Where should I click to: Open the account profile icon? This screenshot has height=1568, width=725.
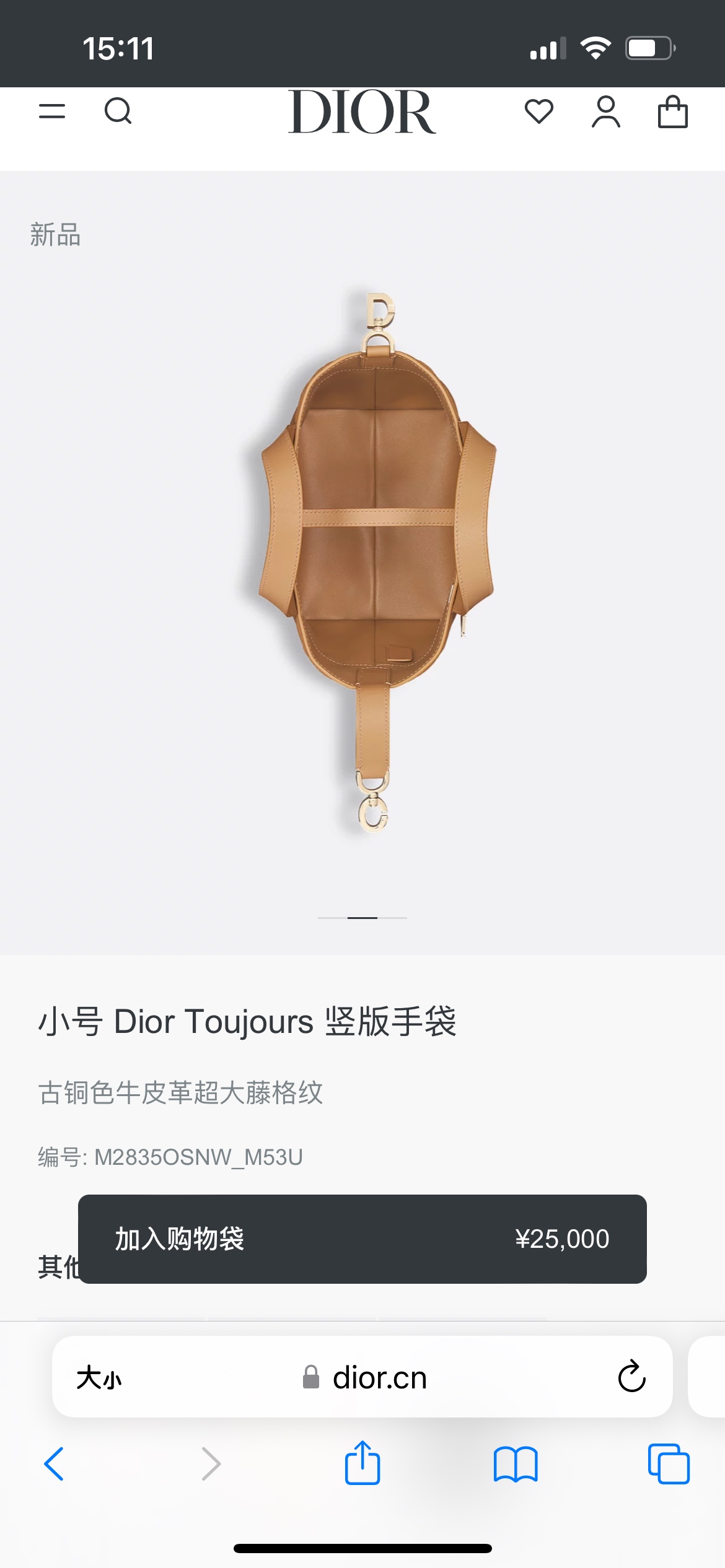coord(605,112)
